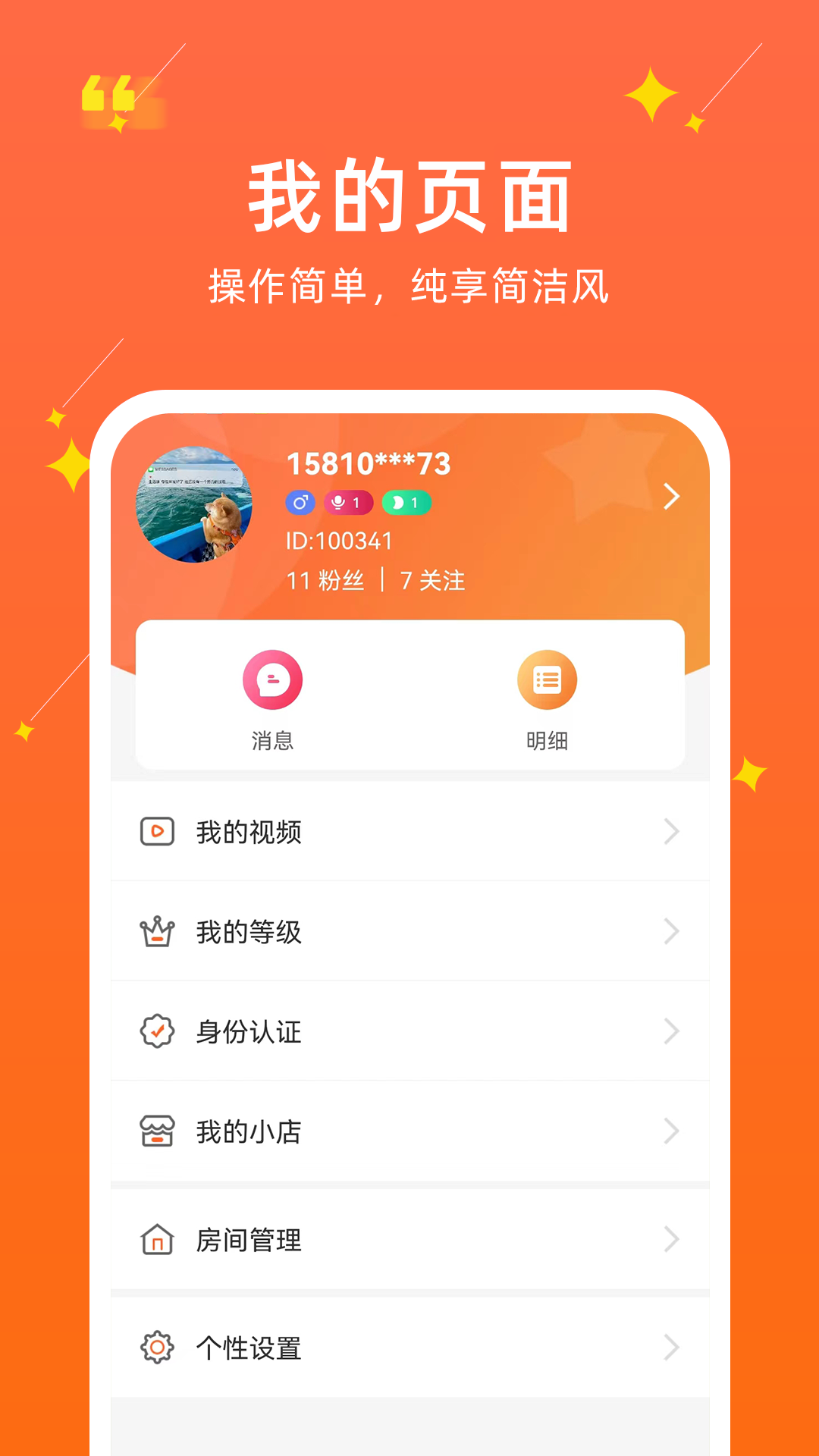Open the 7 关注 following link

pos(433,580)
